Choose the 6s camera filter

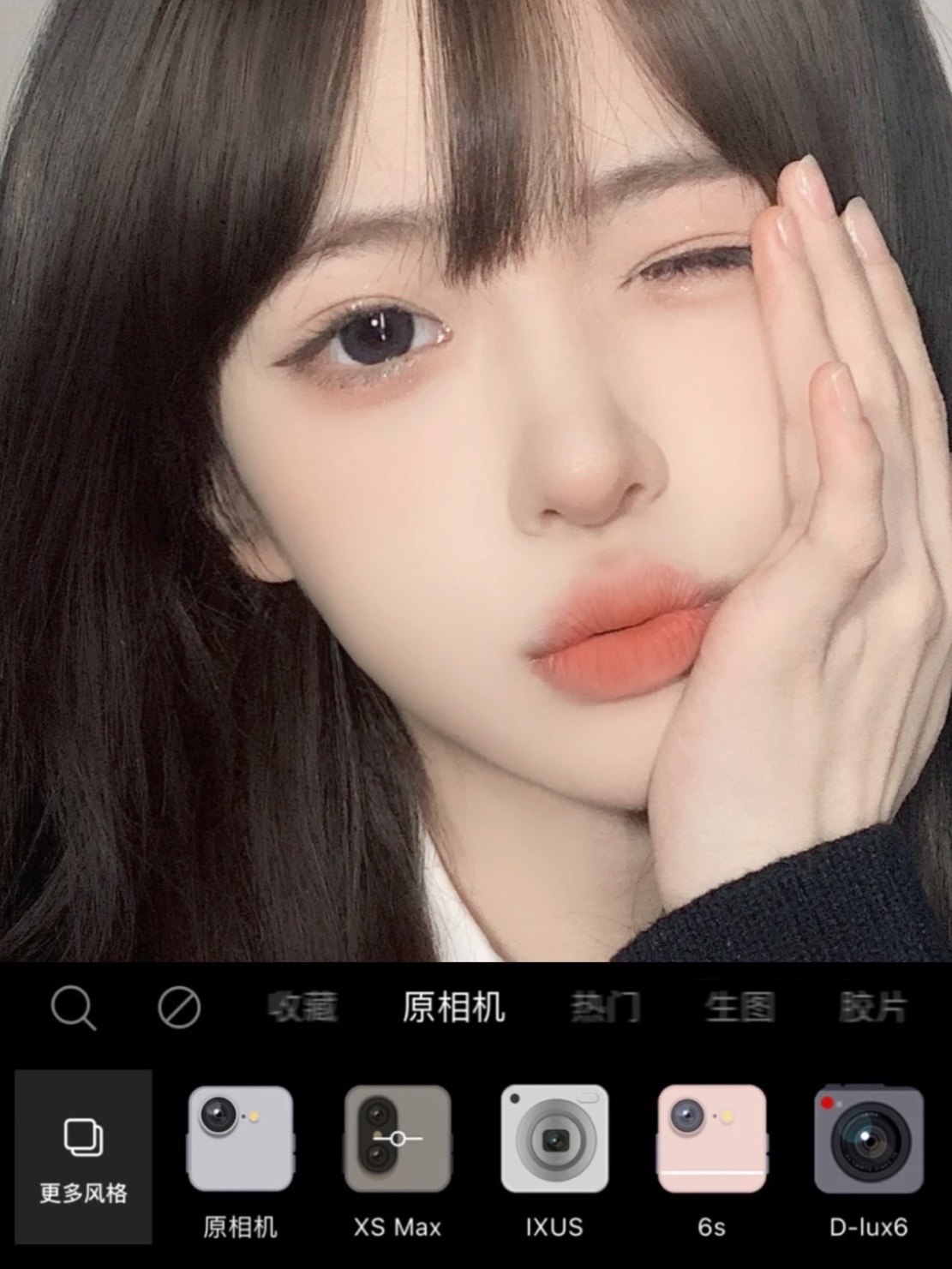[711, 1140]
